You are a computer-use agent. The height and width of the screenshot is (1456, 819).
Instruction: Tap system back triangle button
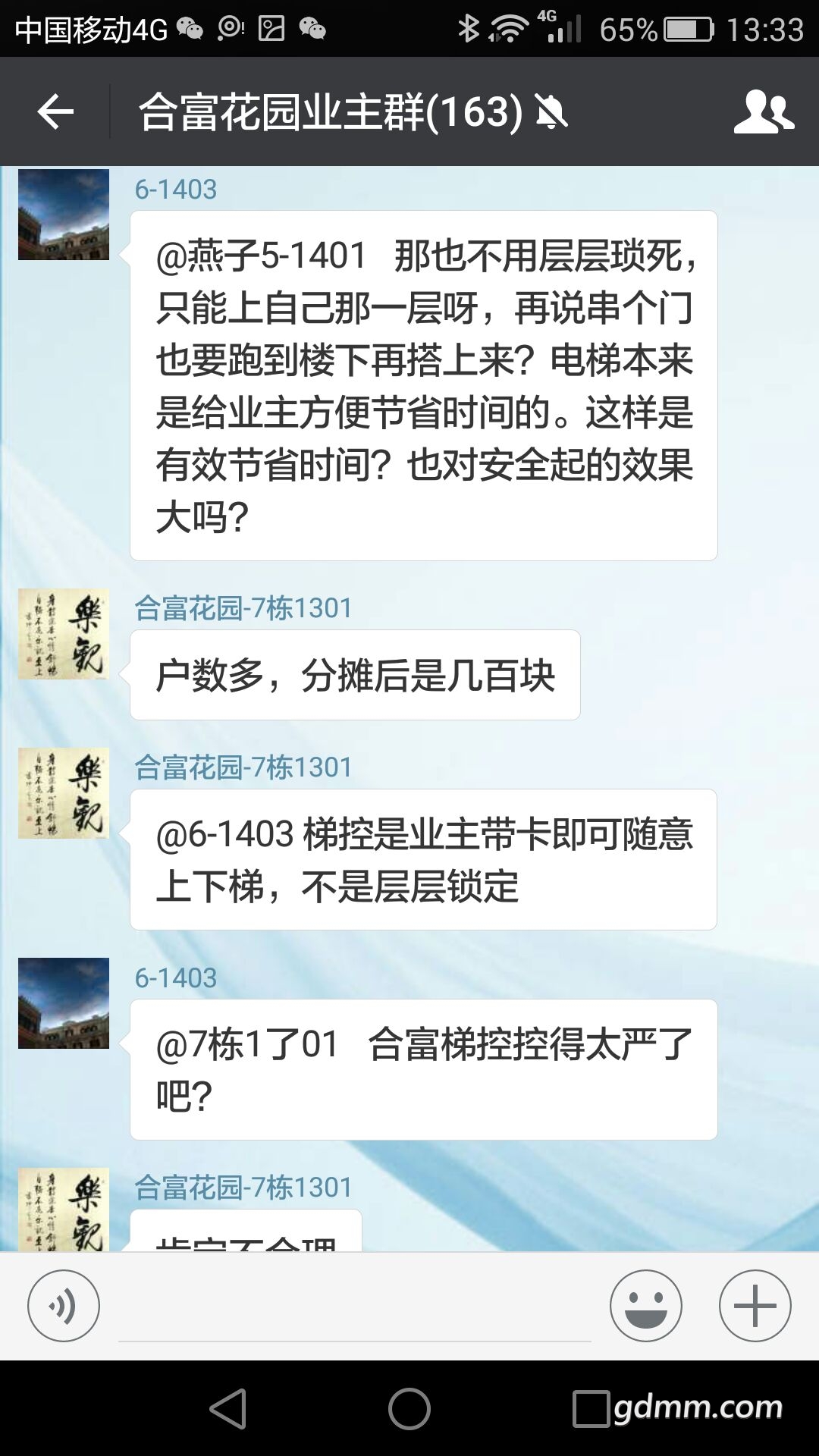tap(228, 1409)
